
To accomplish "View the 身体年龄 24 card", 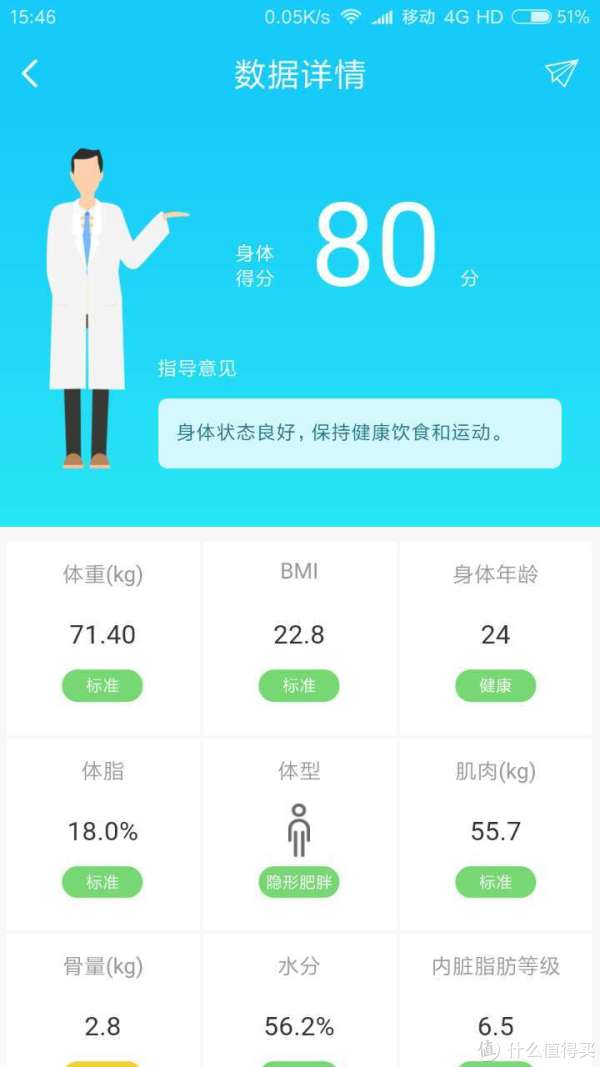I will [x=495, y=638].
